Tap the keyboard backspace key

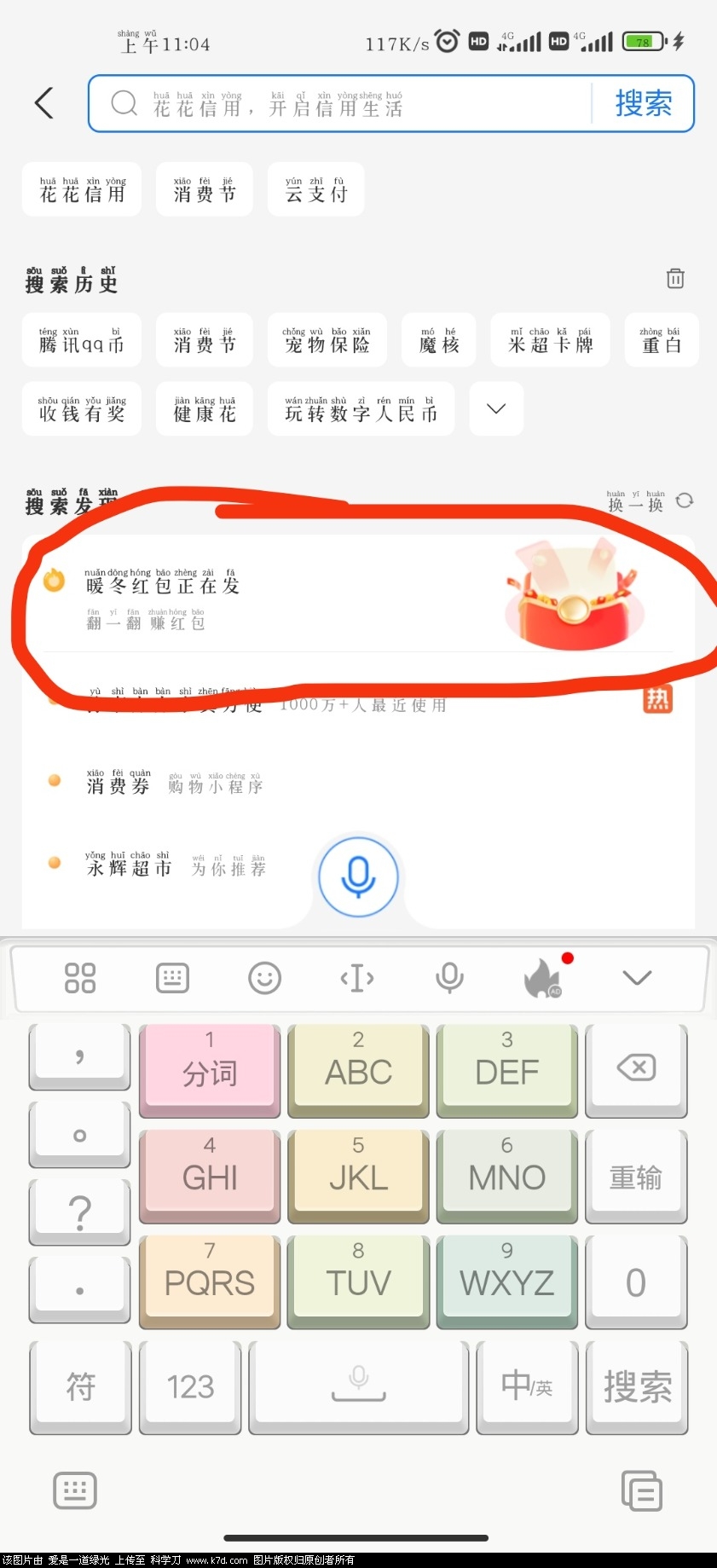(x=636, y=1068)
